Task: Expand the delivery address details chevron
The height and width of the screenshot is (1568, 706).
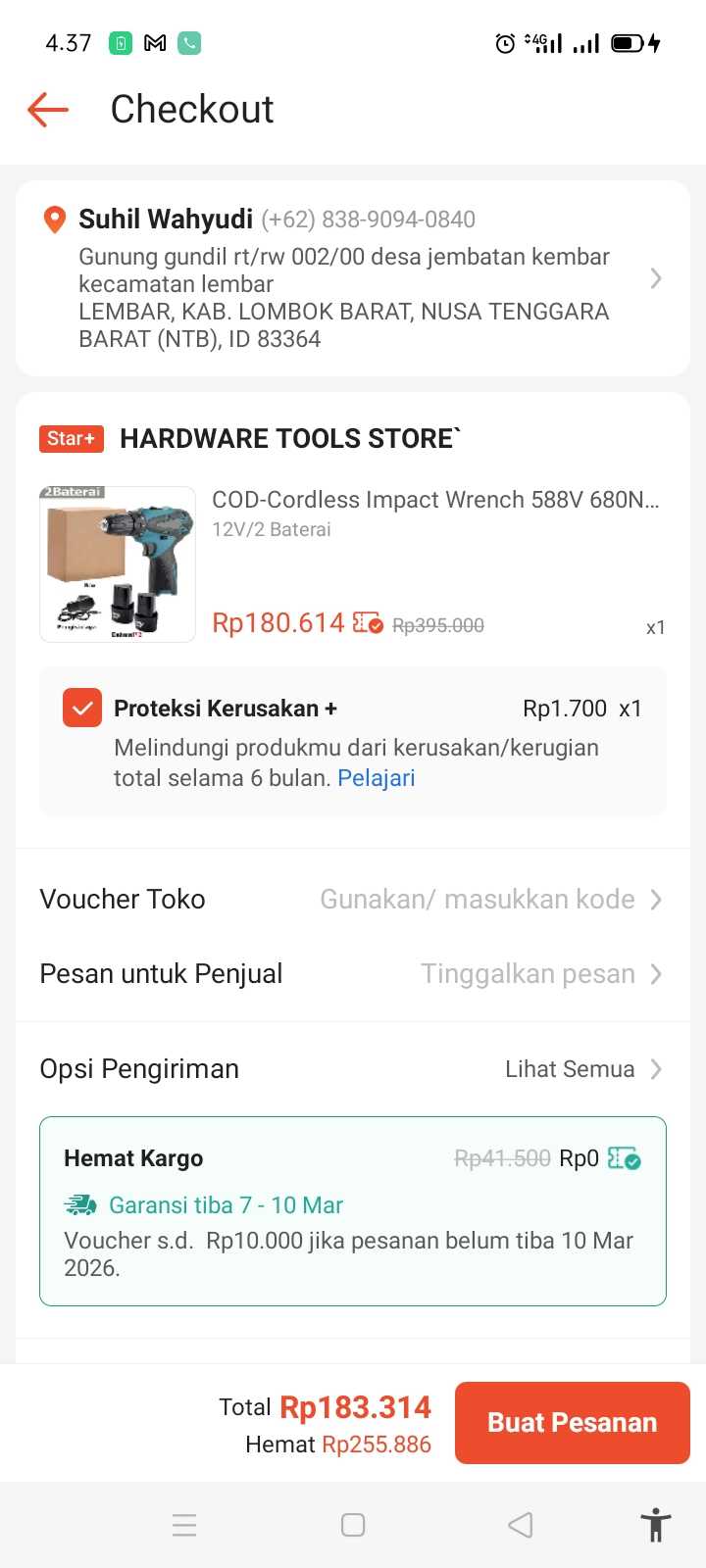Action: click(x=655, y=278)
